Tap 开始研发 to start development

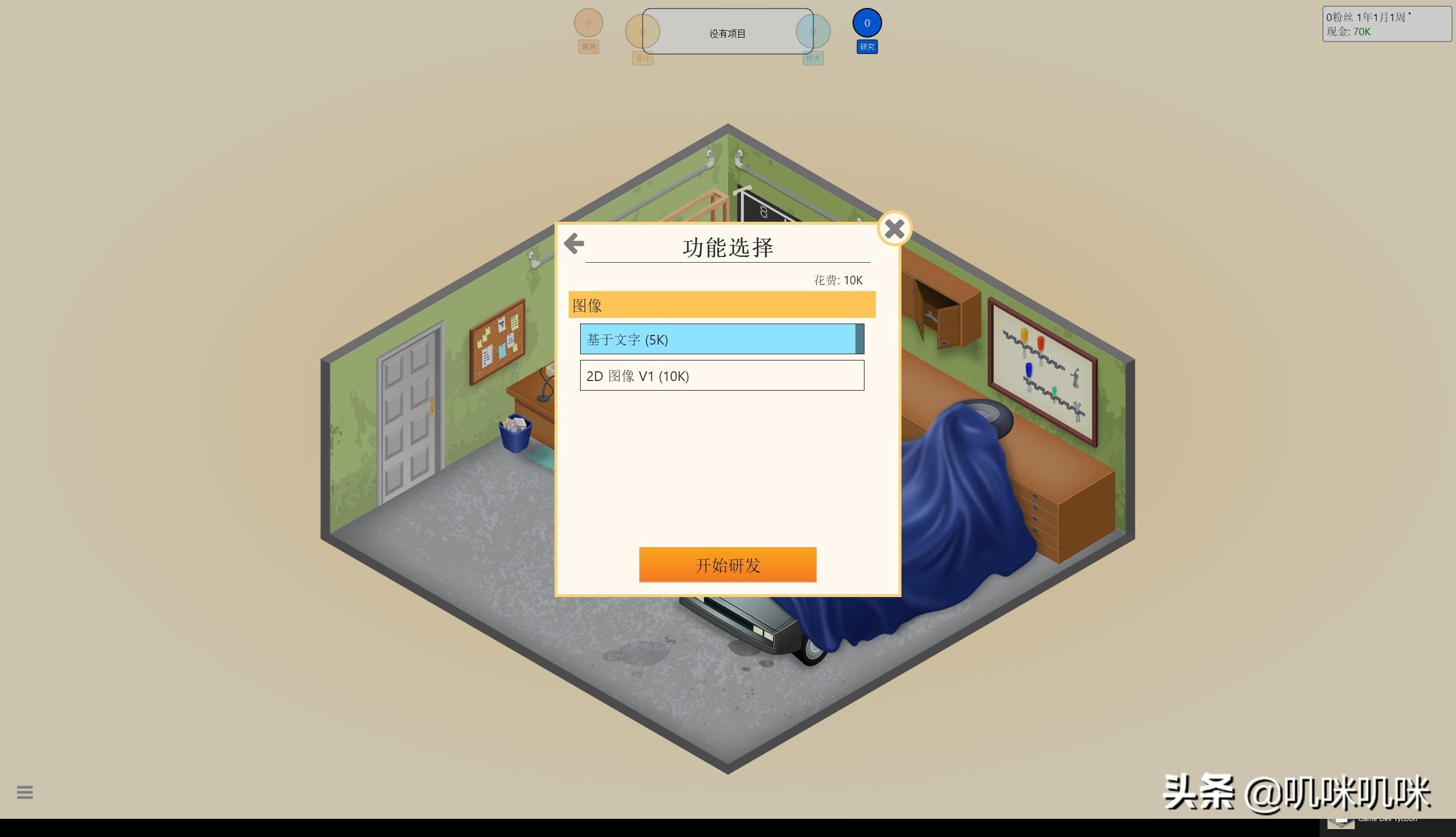point(727,565)
